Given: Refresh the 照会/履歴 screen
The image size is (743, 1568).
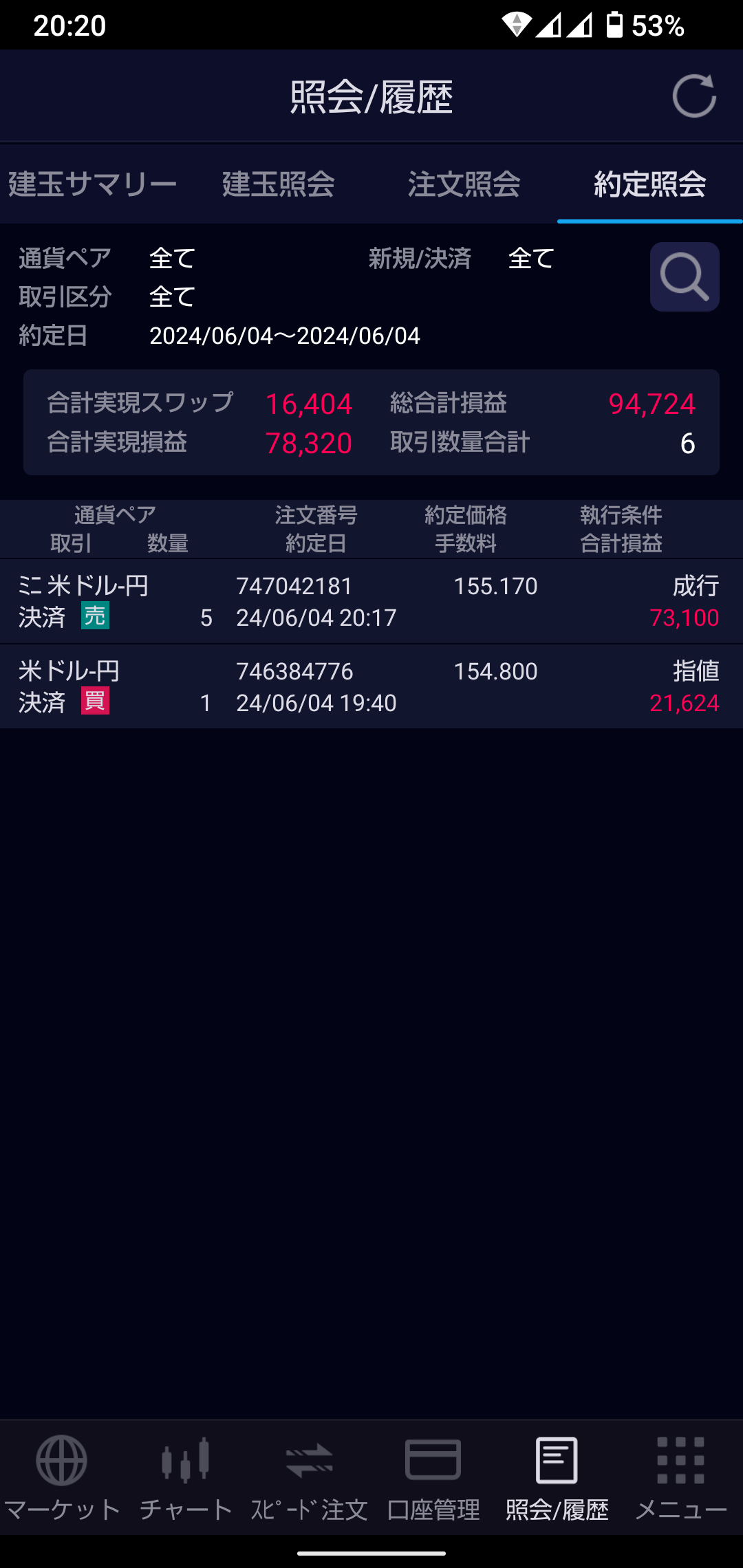Looking at the screenshot, I should 693,96.
